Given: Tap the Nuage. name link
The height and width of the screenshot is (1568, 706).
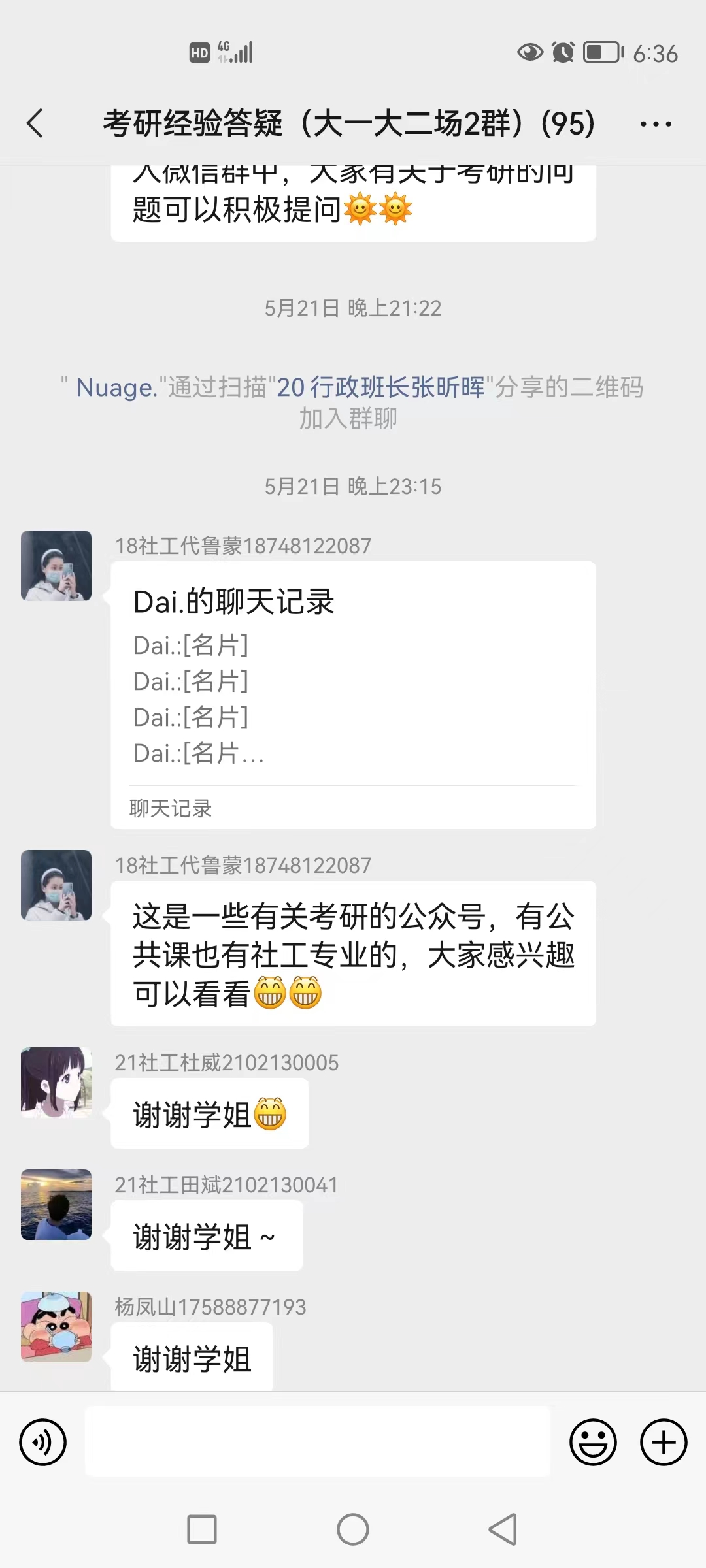Looking at the screenshot, I should (x=116, y=387).
